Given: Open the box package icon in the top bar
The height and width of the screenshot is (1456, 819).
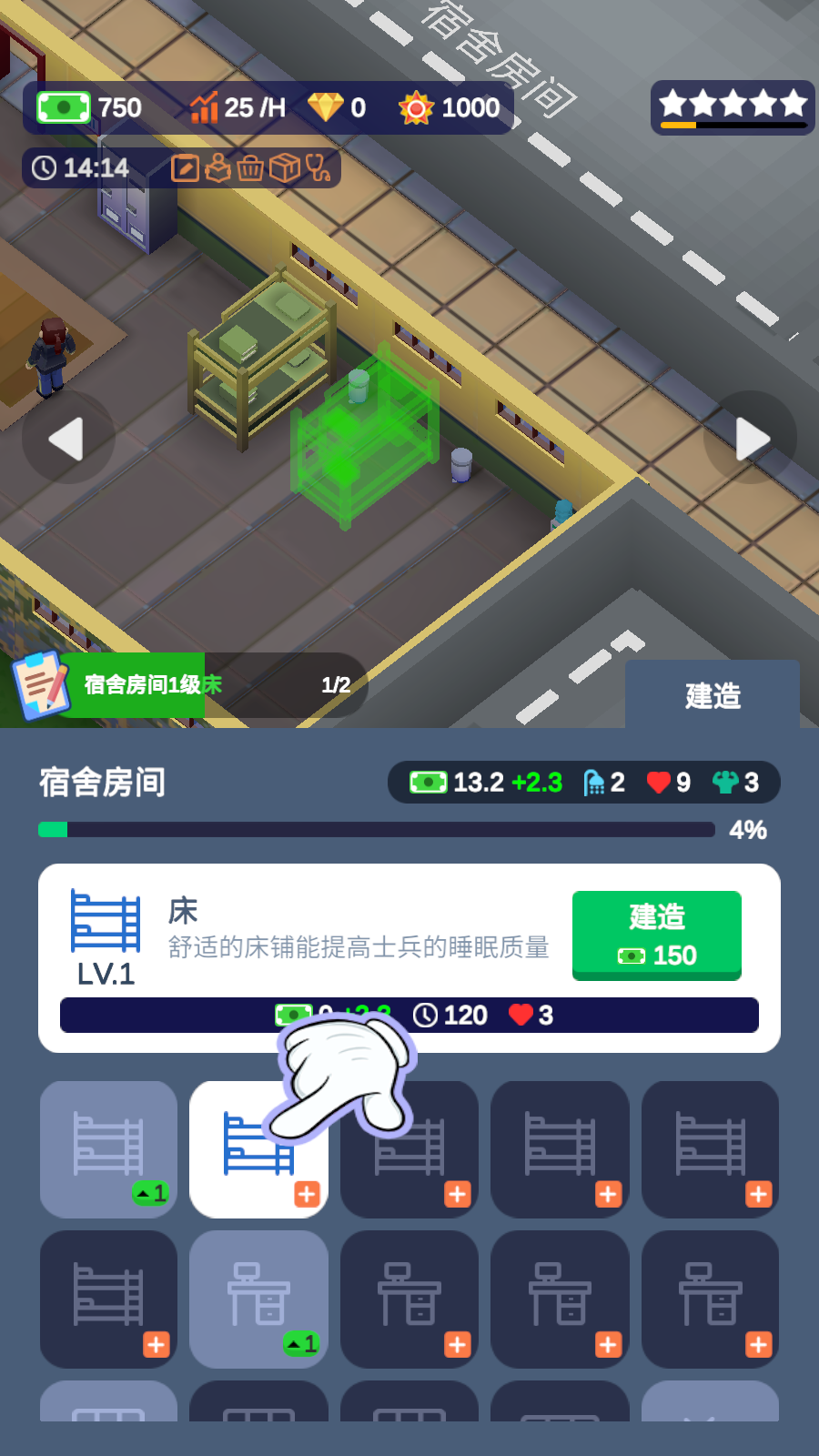Looking at the screenshot, I should (284, 168).
